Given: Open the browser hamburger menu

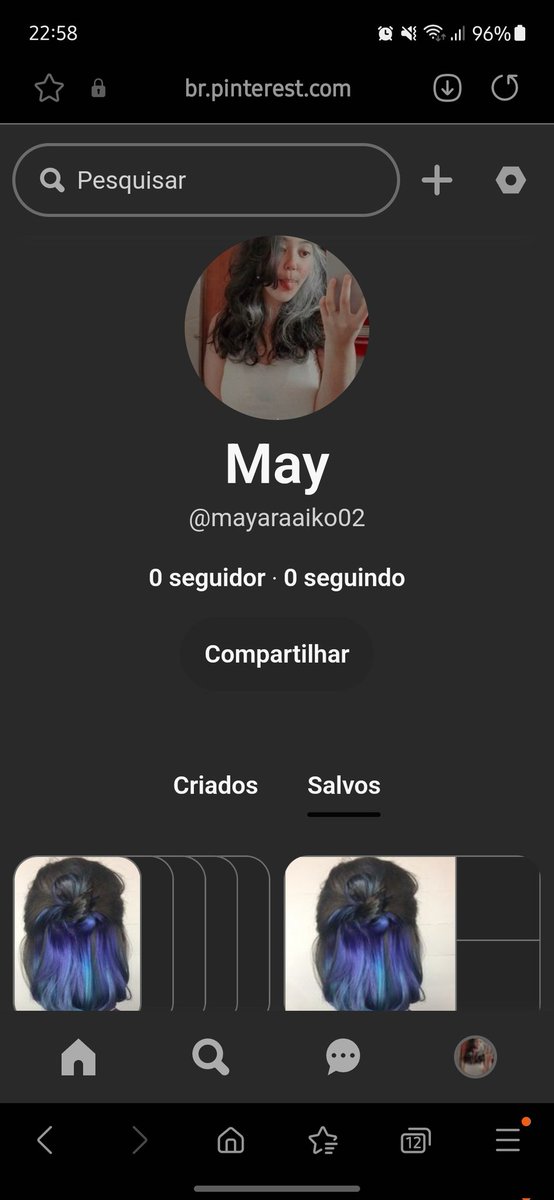Looking at the screenshot, I should tap(508, 1139).
